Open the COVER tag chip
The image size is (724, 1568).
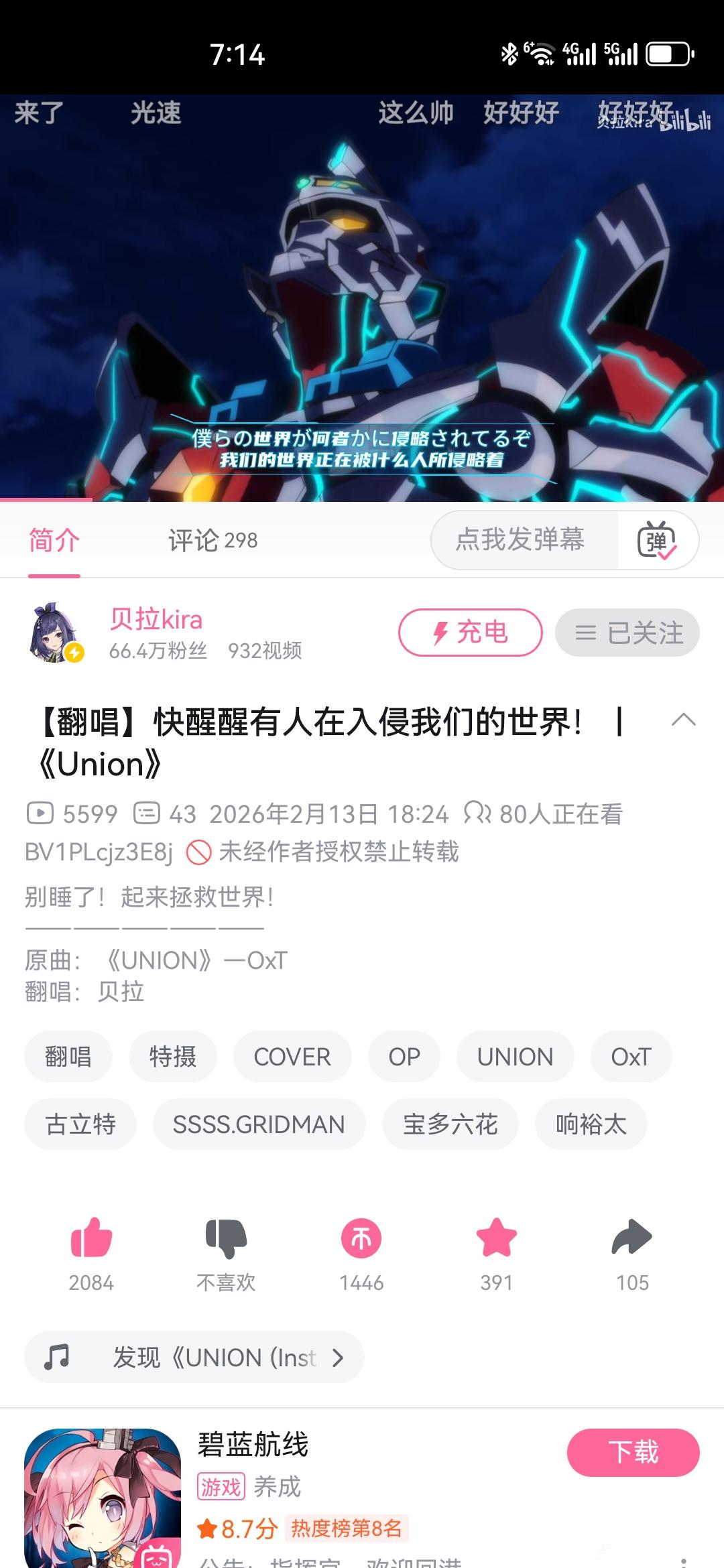pos(292,1057)
